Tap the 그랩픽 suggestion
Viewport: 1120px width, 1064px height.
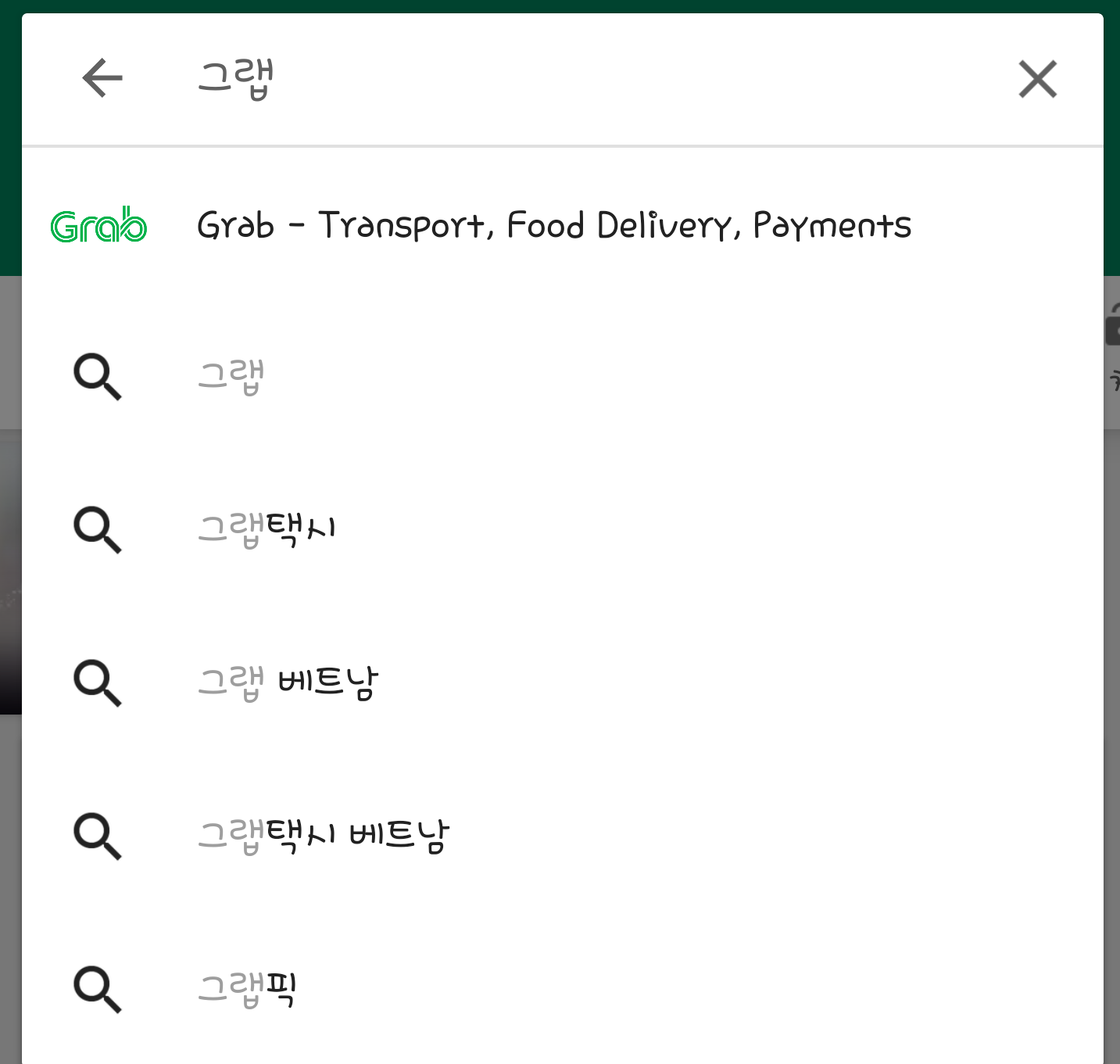pos(247,989)
